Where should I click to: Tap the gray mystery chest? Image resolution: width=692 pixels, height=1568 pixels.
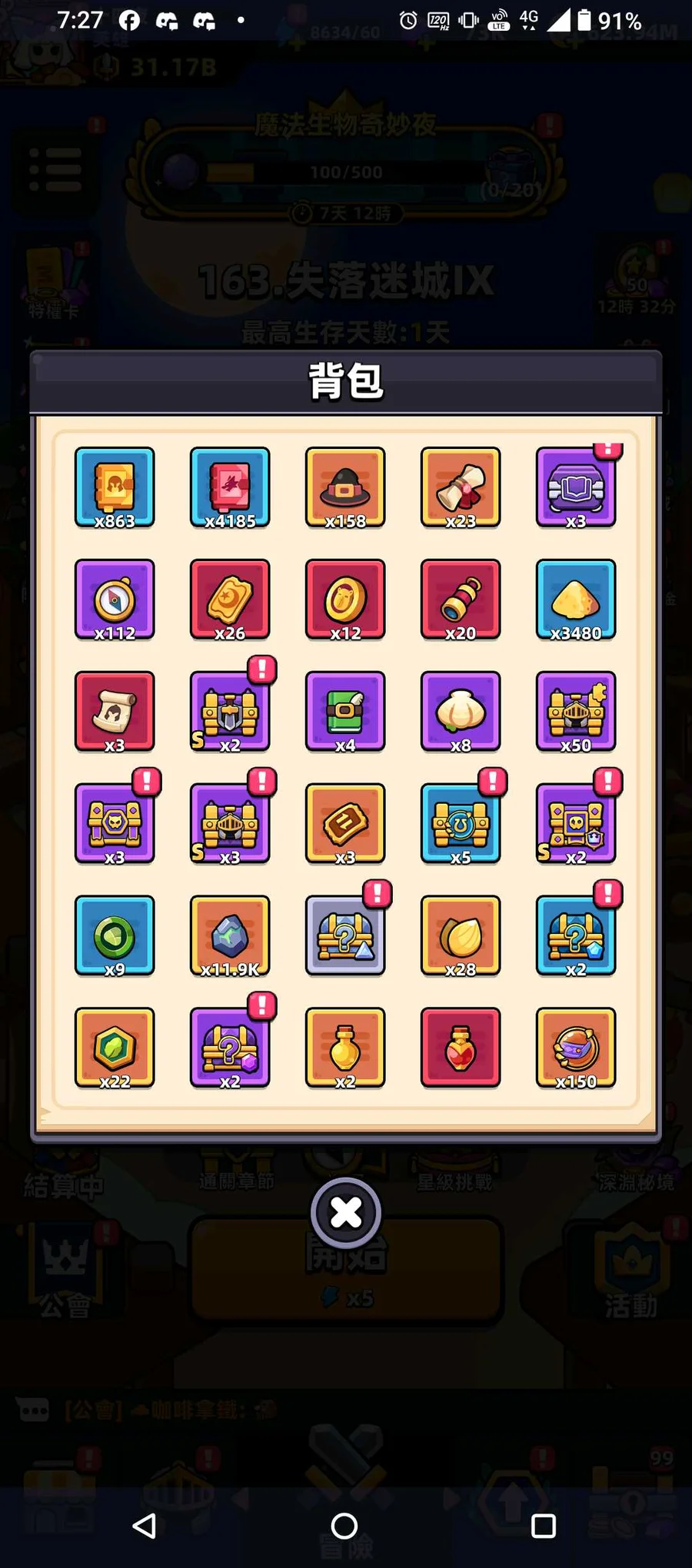click(x=345, y=936)
